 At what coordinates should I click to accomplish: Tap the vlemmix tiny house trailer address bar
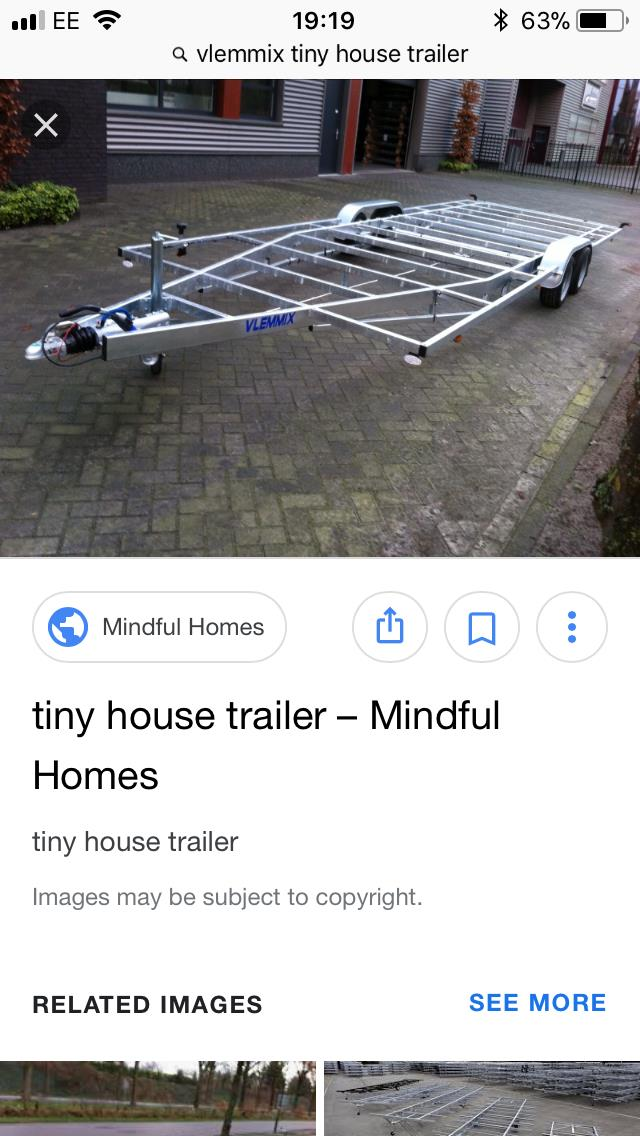320,54
